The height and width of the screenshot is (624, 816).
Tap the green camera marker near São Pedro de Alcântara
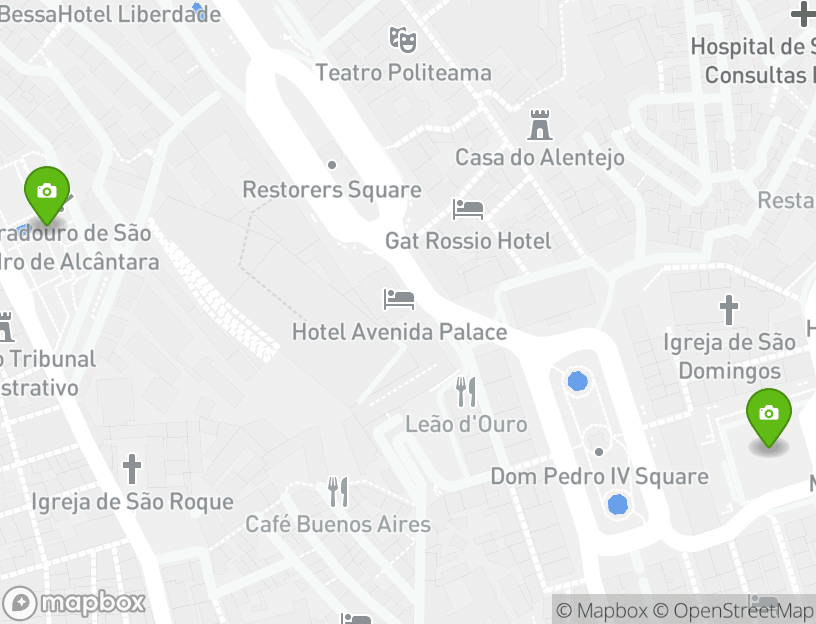[x=46, y=193]
